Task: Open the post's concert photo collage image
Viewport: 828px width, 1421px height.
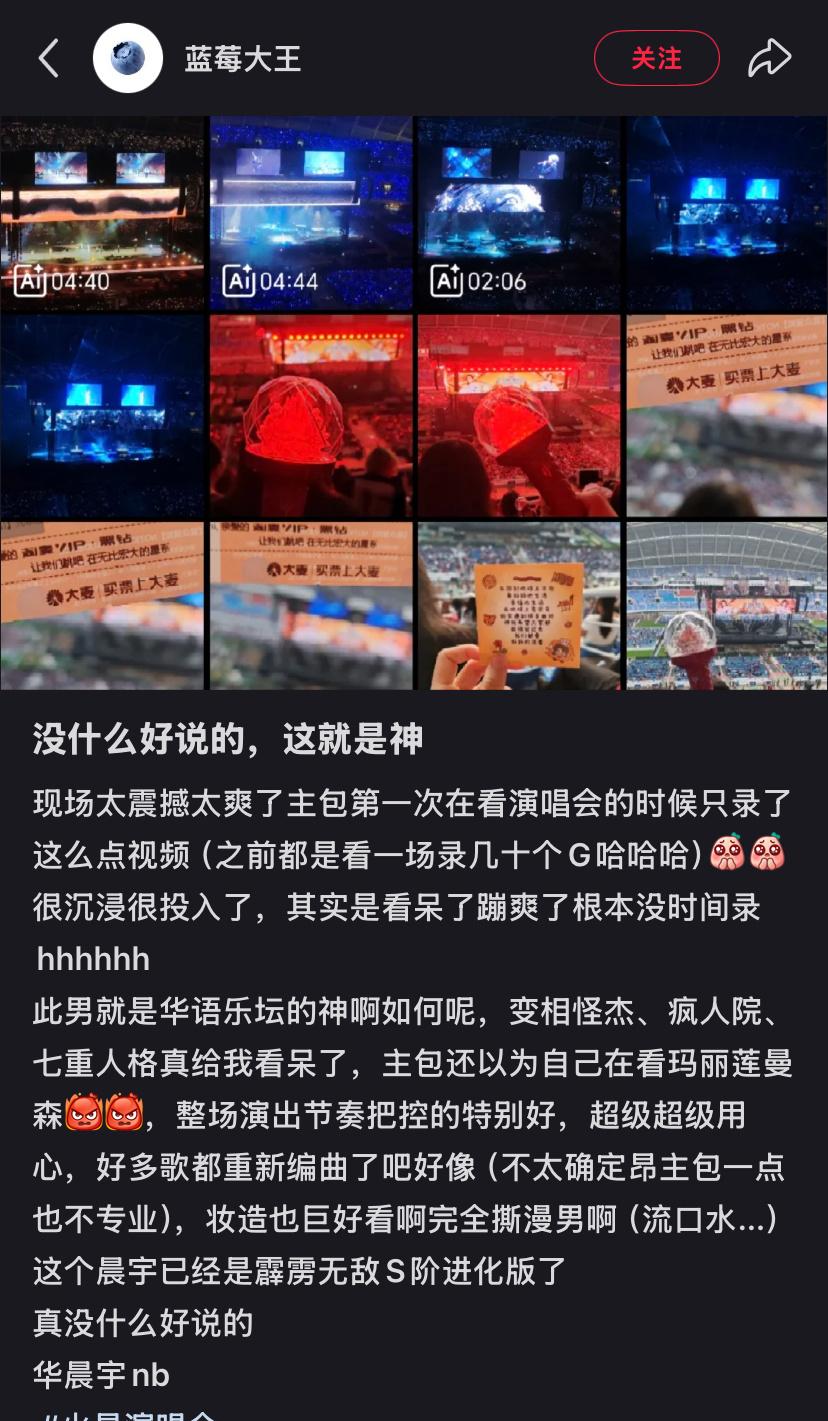Action: click(414, 402)
